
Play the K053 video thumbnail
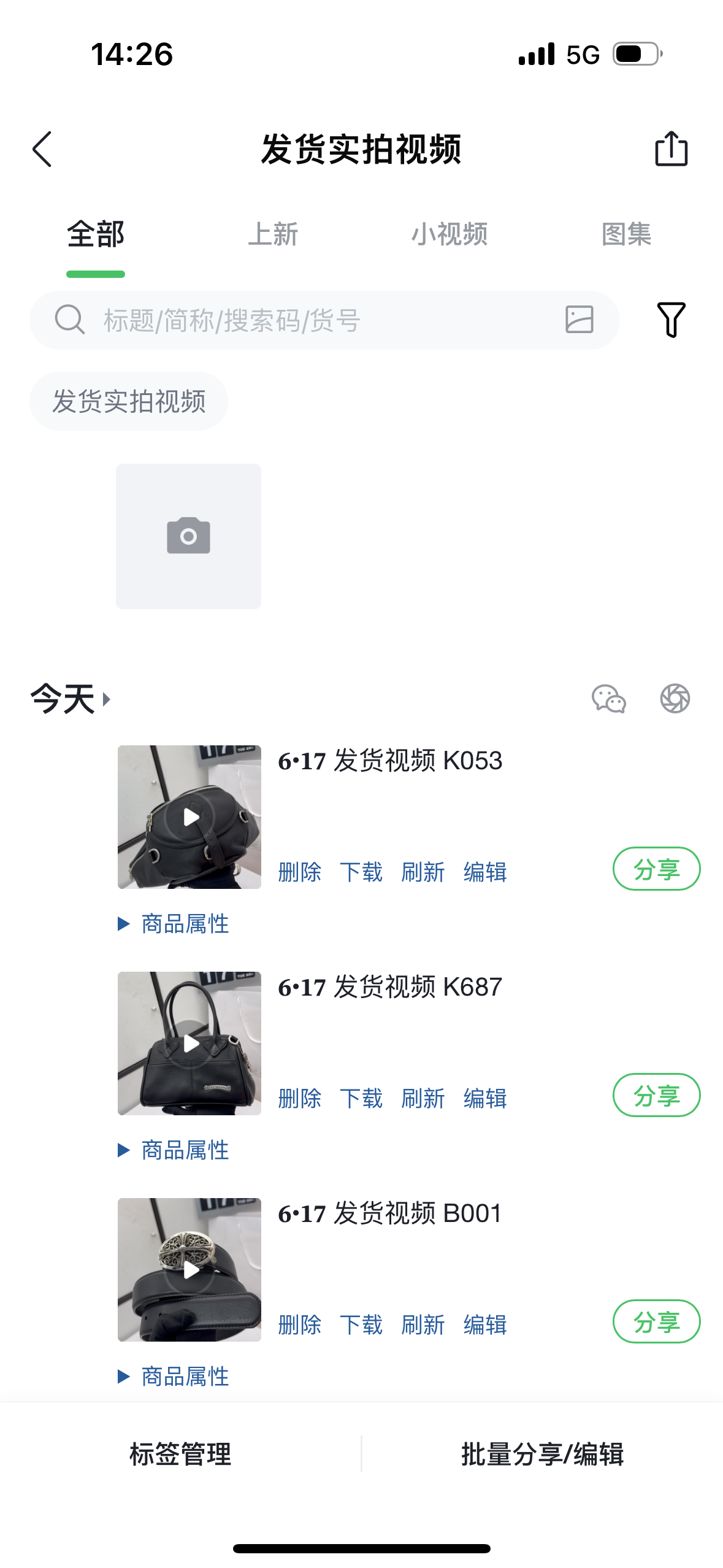click(x=189, y=817)
